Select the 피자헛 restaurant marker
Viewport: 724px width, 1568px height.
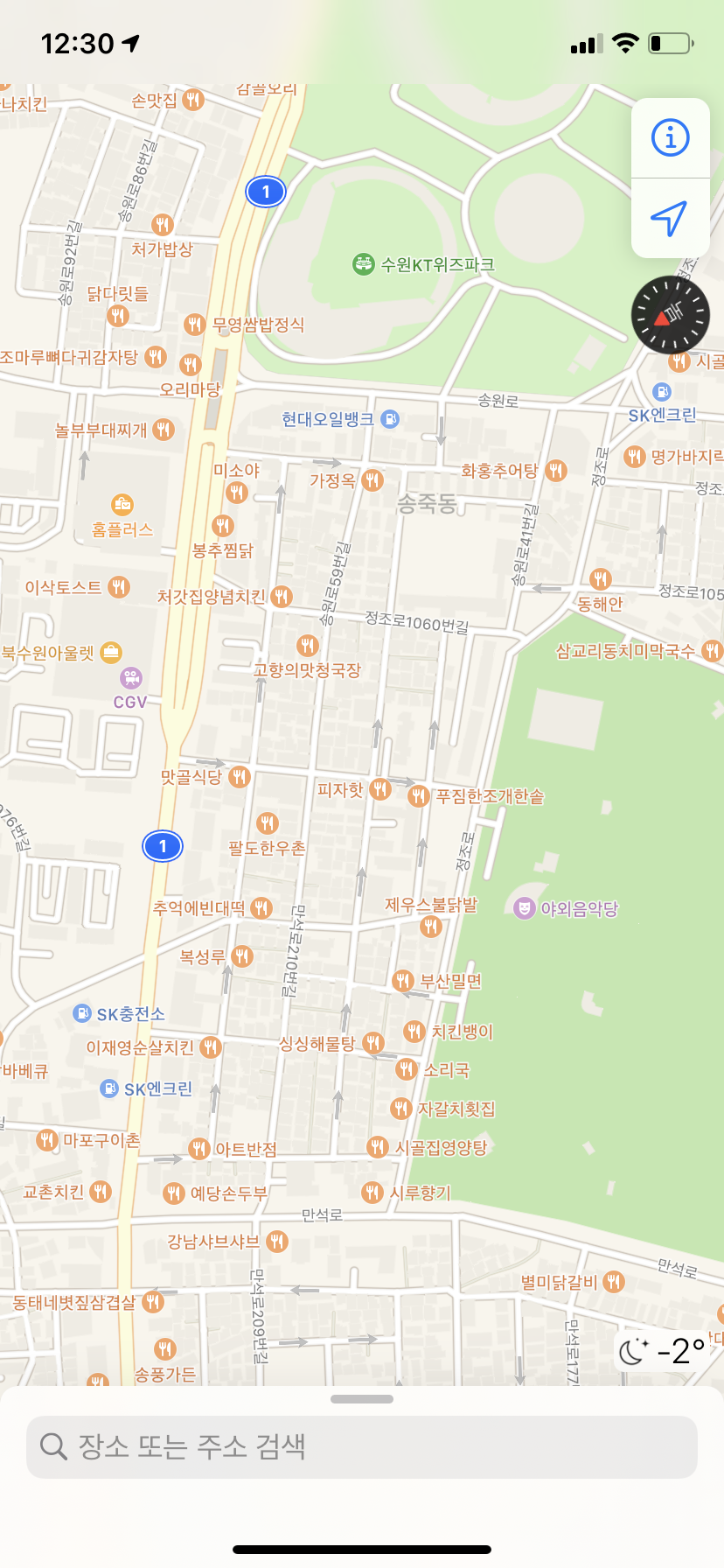(x=379, y=789)
